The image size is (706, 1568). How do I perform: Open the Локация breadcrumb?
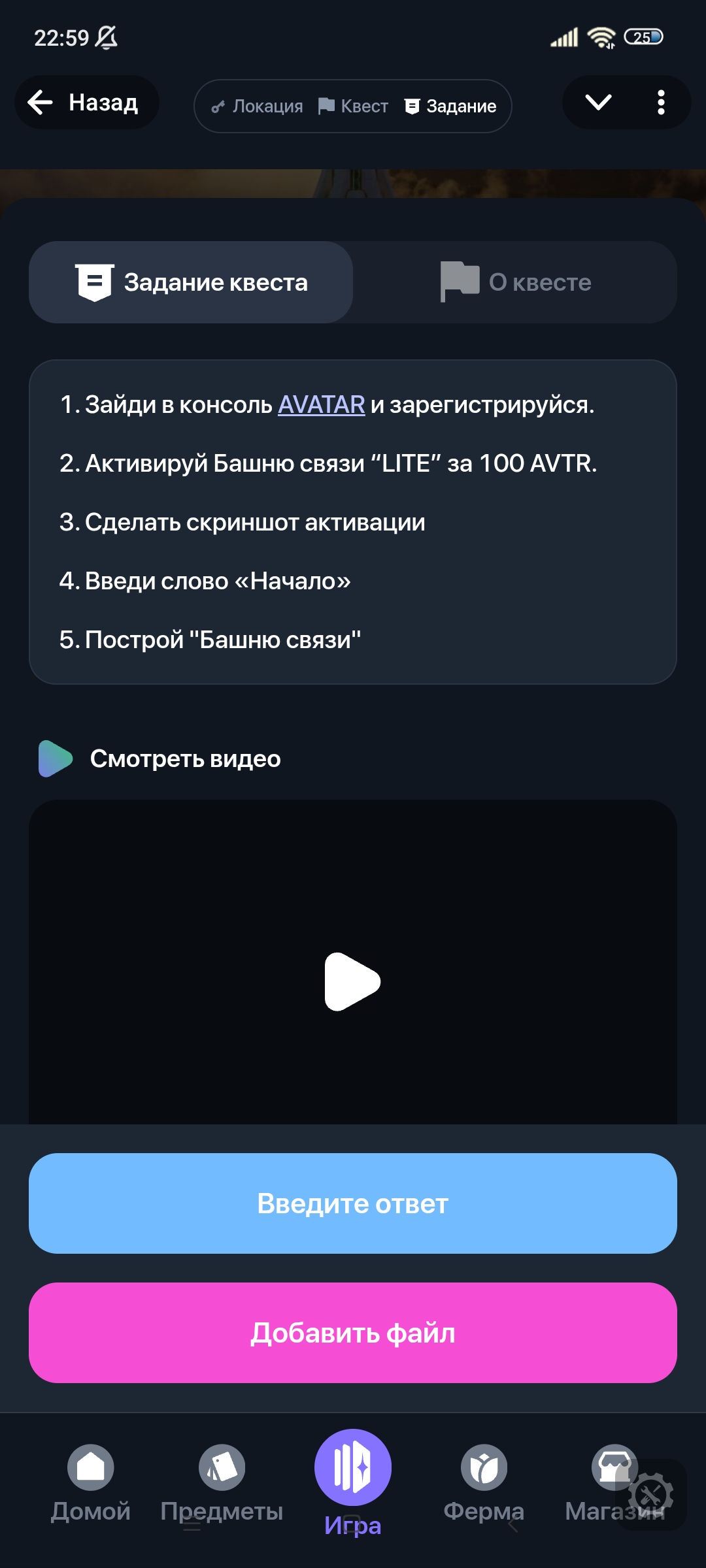(x=258, y=106)
